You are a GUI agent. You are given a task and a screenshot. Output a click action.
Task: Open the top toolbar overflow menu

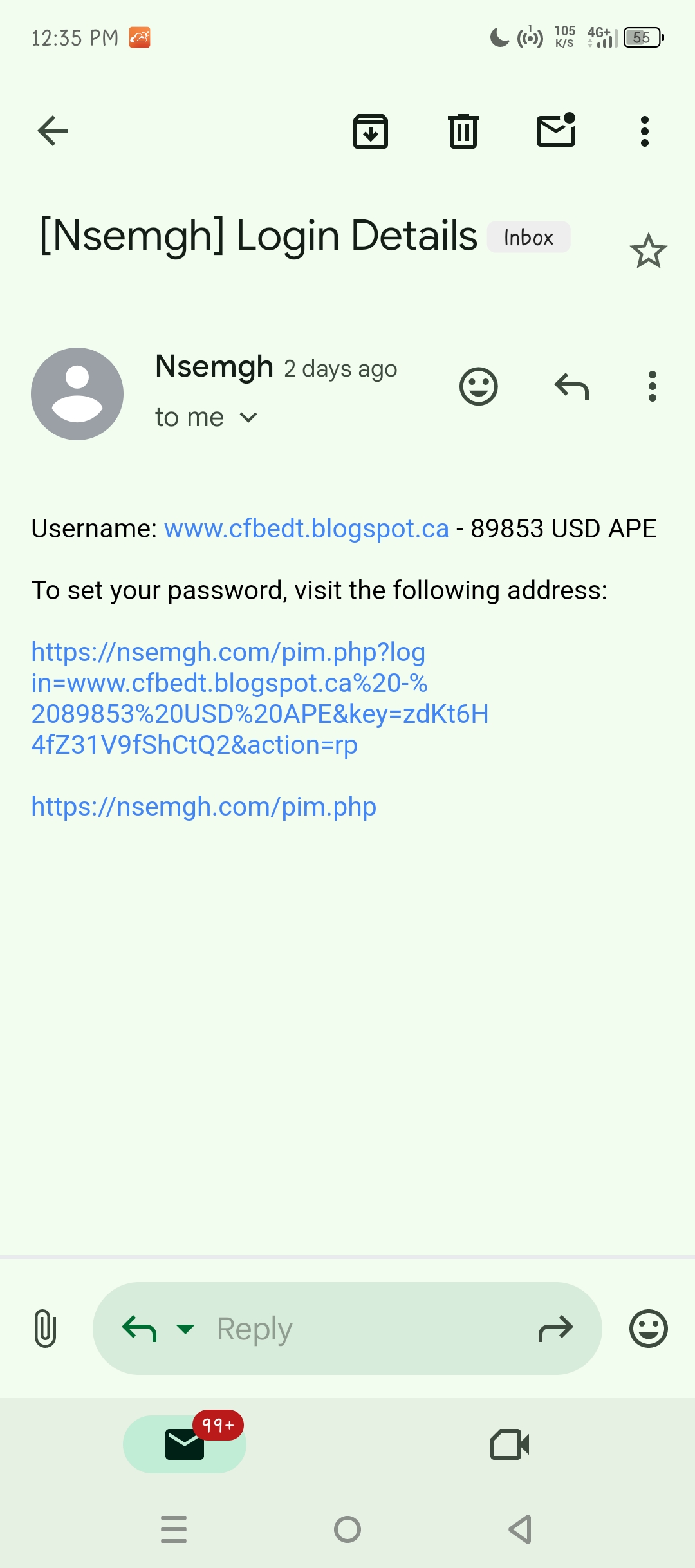[x=644, y=131]
